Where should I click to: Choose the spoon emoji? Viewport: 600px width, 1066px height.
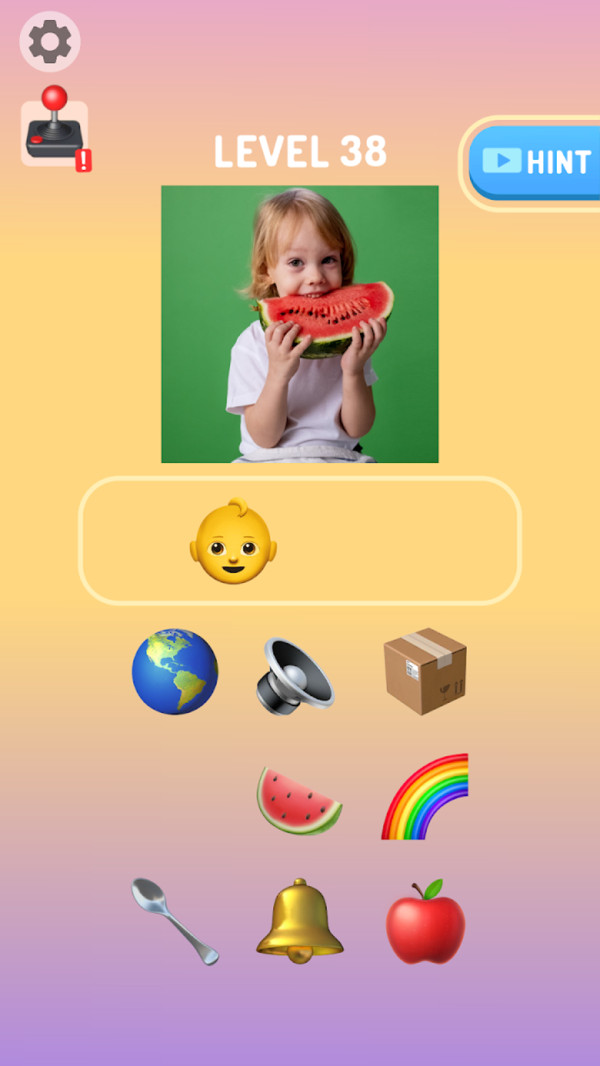pyautogui.click(x=175, y=921)
